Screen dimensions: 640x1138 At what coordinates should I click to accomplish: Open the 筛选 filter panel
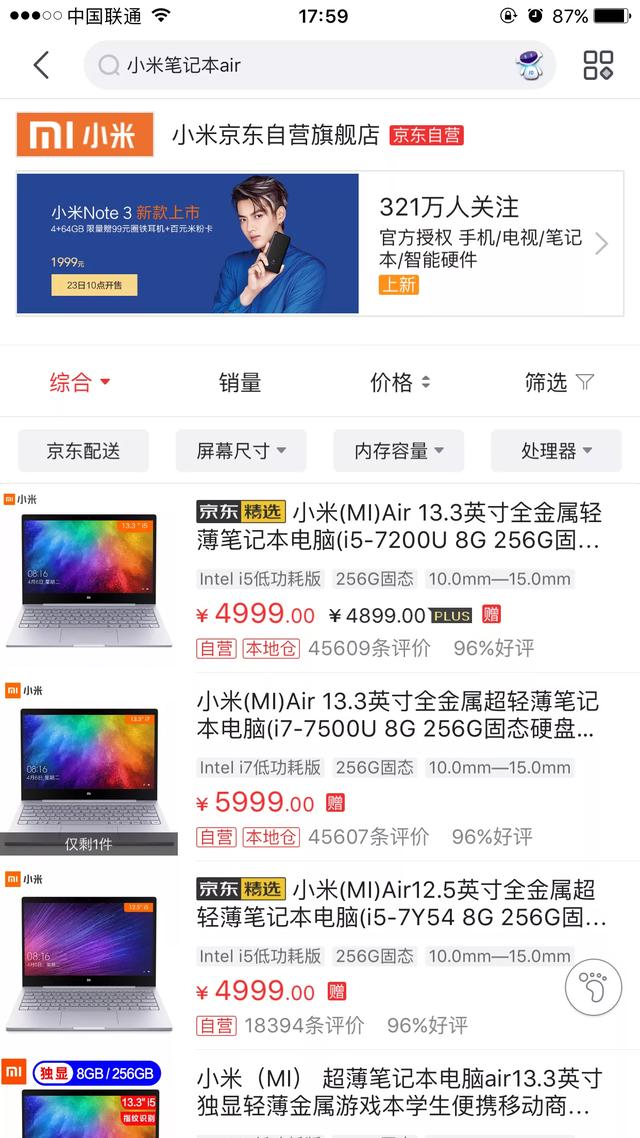pyautogui.click(x=559, y=382)
